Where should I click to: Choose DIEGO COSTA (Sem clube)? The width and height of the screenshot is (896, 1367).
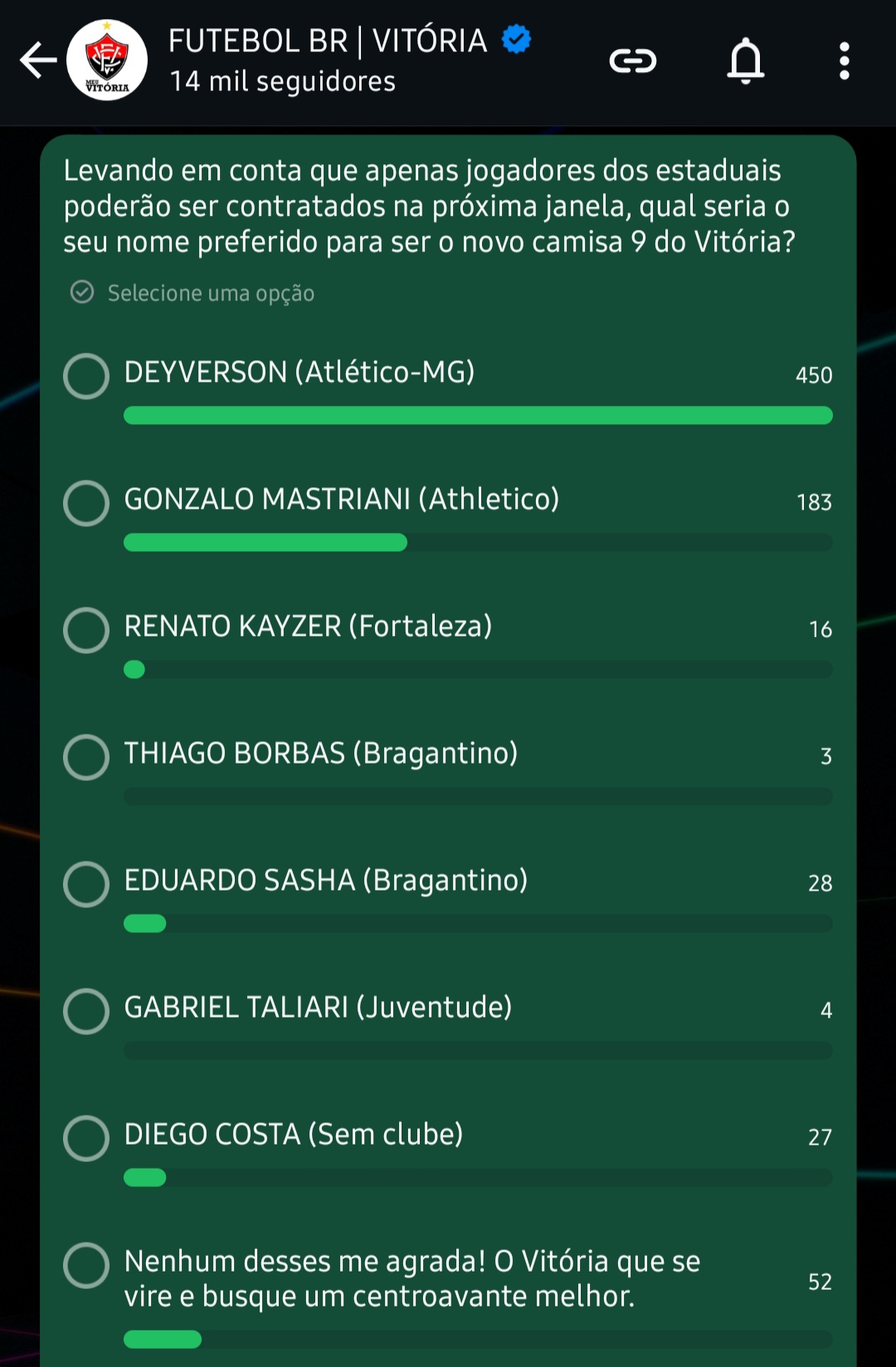(x=86, y=1138)
